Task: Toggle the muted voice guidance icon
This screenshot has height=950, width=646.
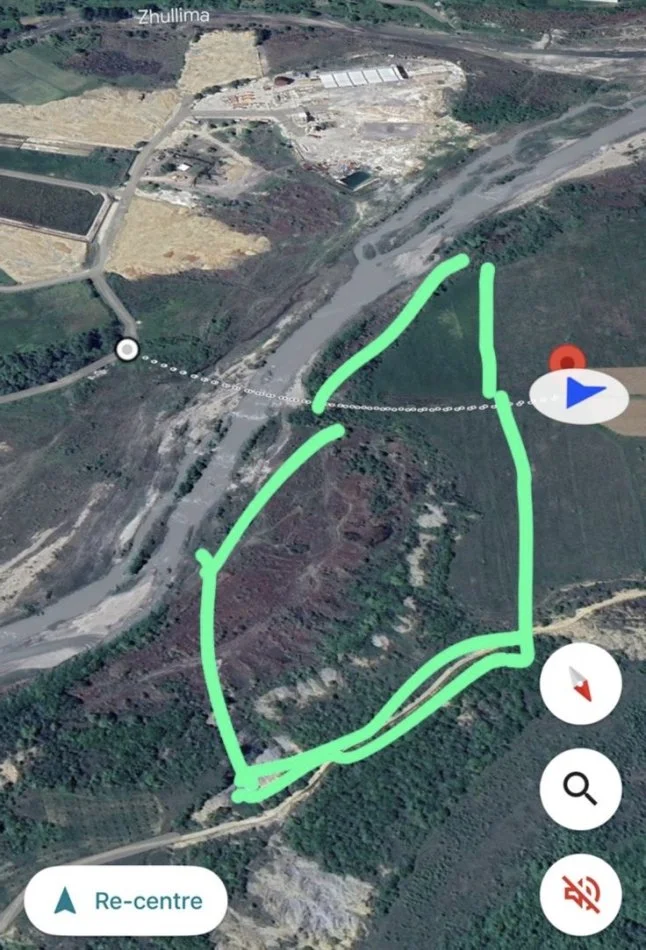Action: 580,890
